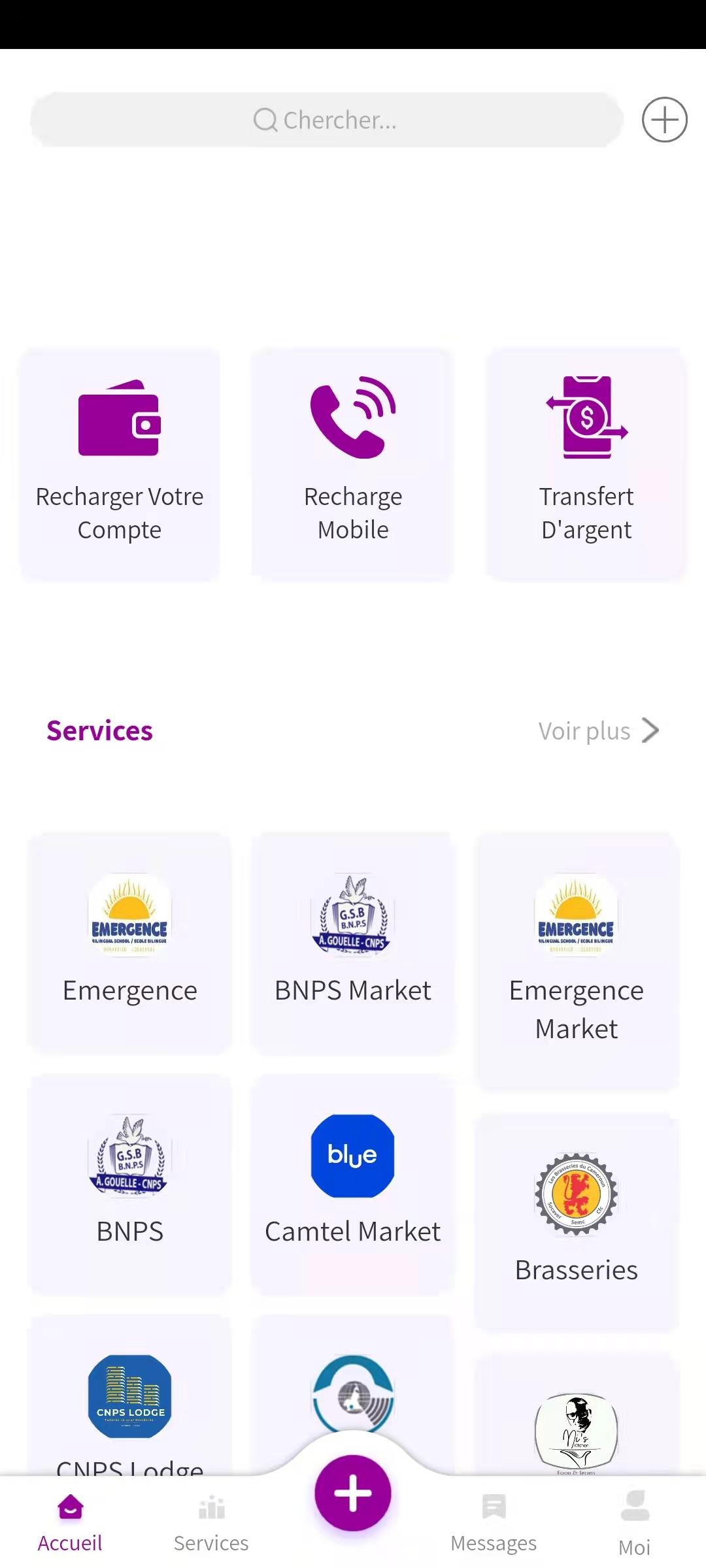
Task: Select the Emergence Market card
Action: tap(577, 962)
